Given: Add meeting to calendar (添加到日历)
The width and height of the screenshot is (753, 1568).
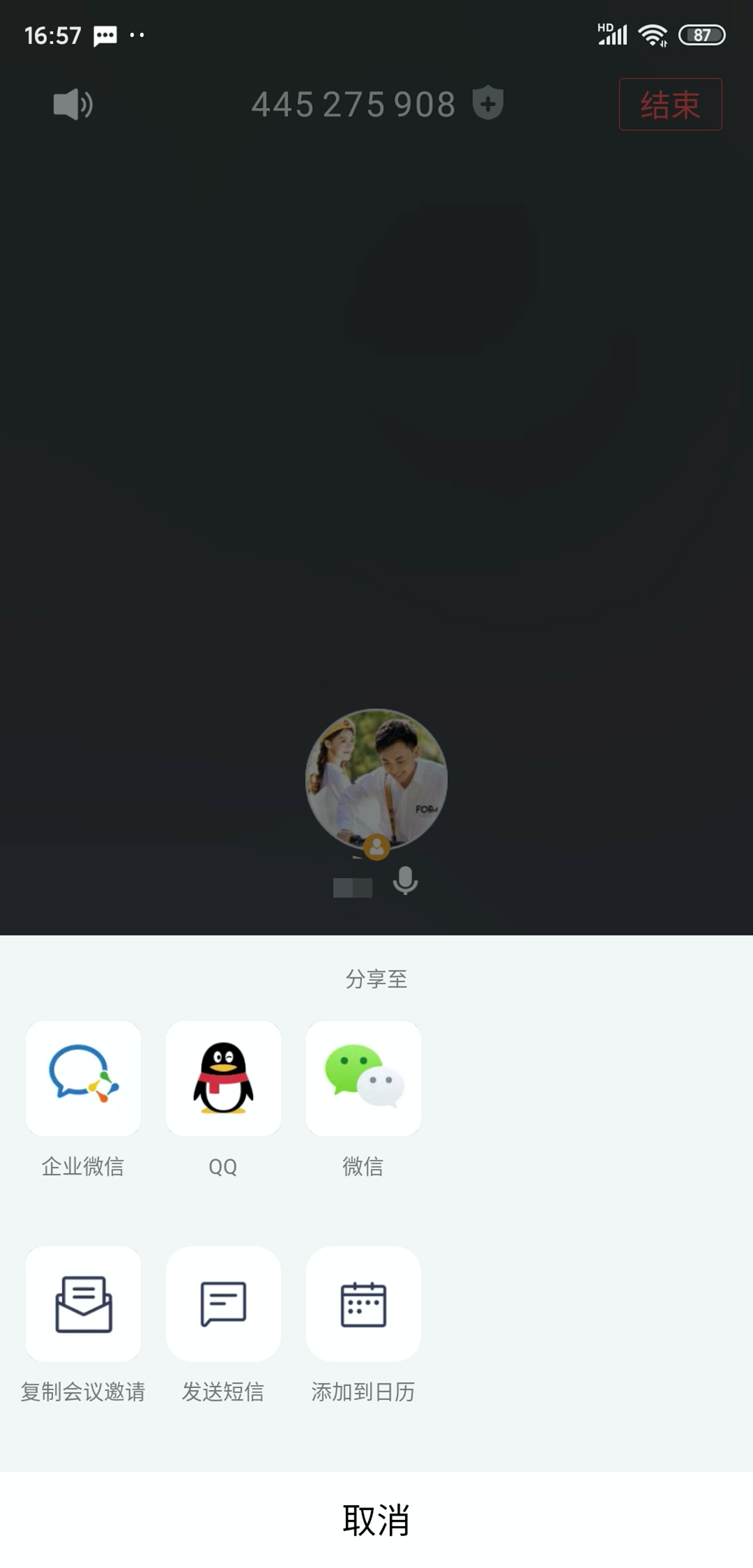Looking at the screenshot, I should [363, 1304].
